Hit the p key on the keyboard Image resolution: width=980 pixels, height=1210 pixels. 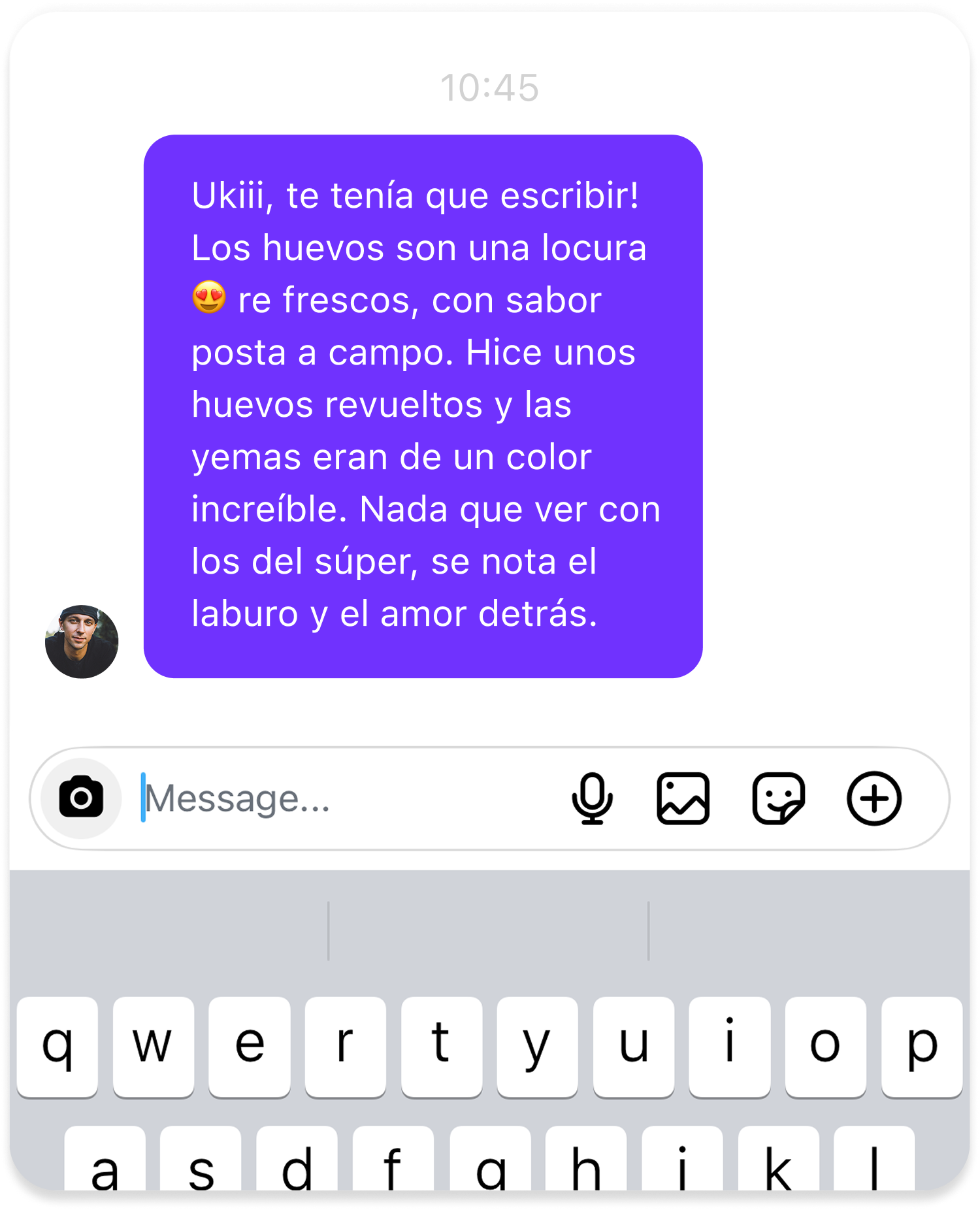[x=921, y=1046]
